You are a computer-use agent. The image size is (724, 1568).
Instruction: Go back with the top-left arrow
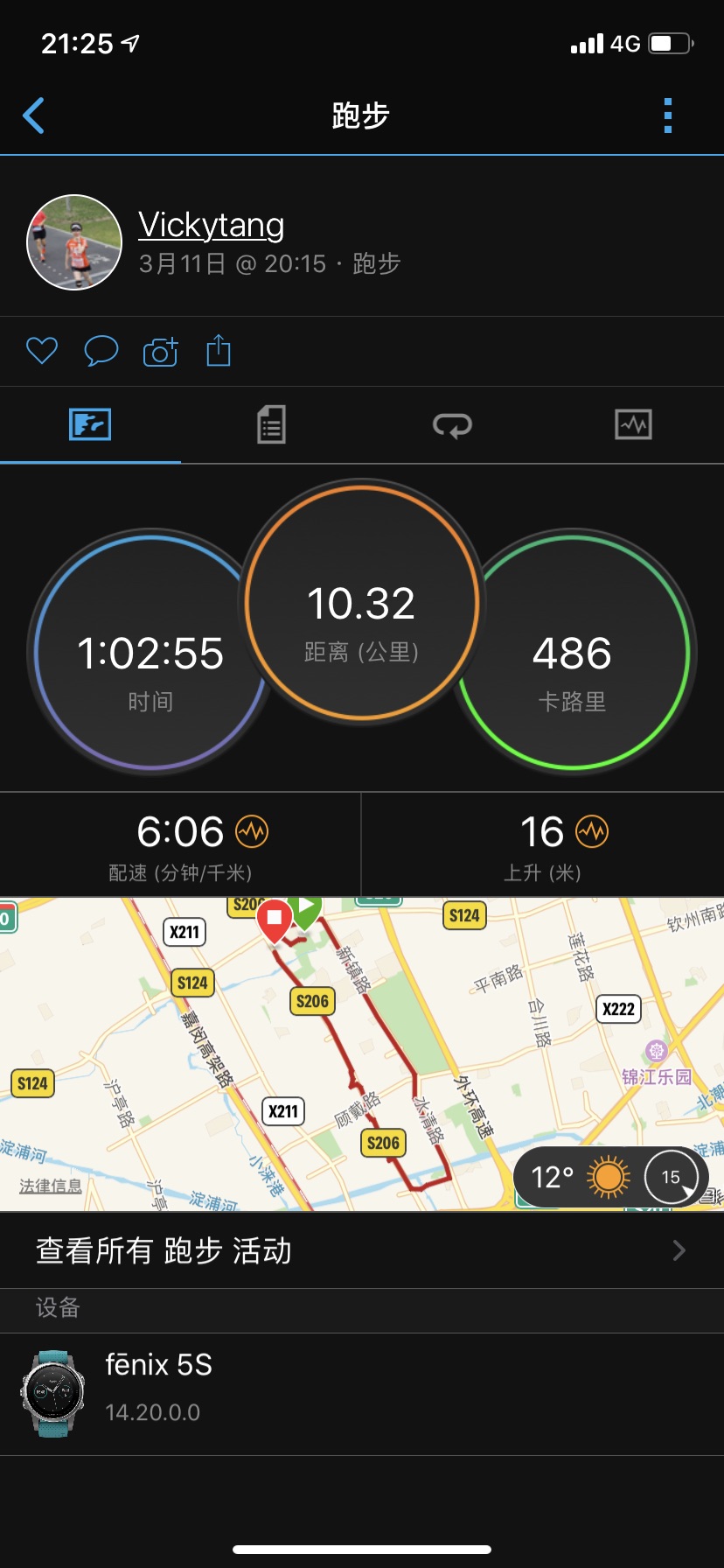pos(34,115)
